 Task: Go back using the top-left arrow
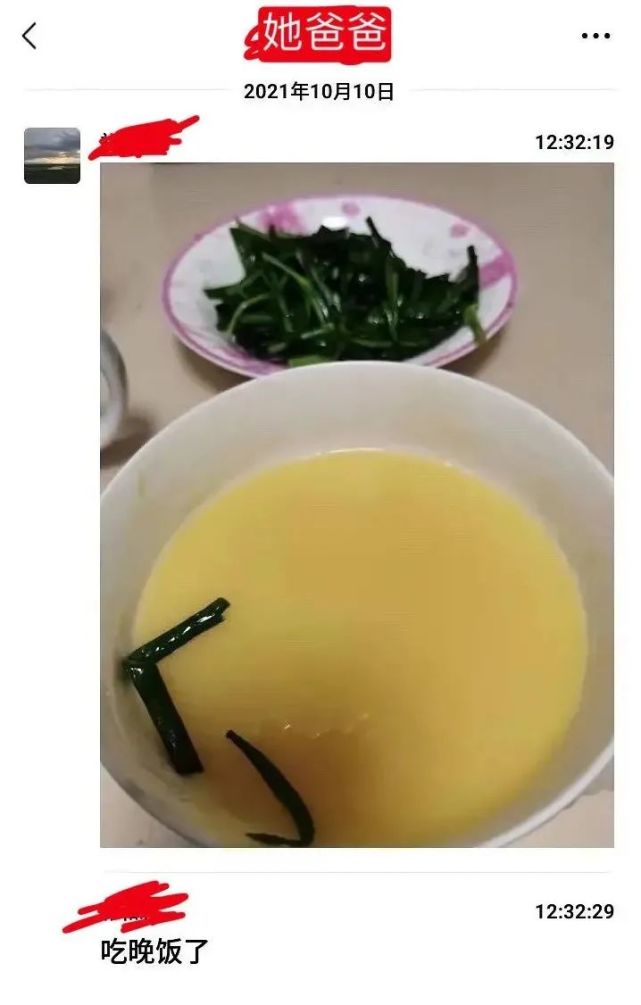[x=29, y=36]
